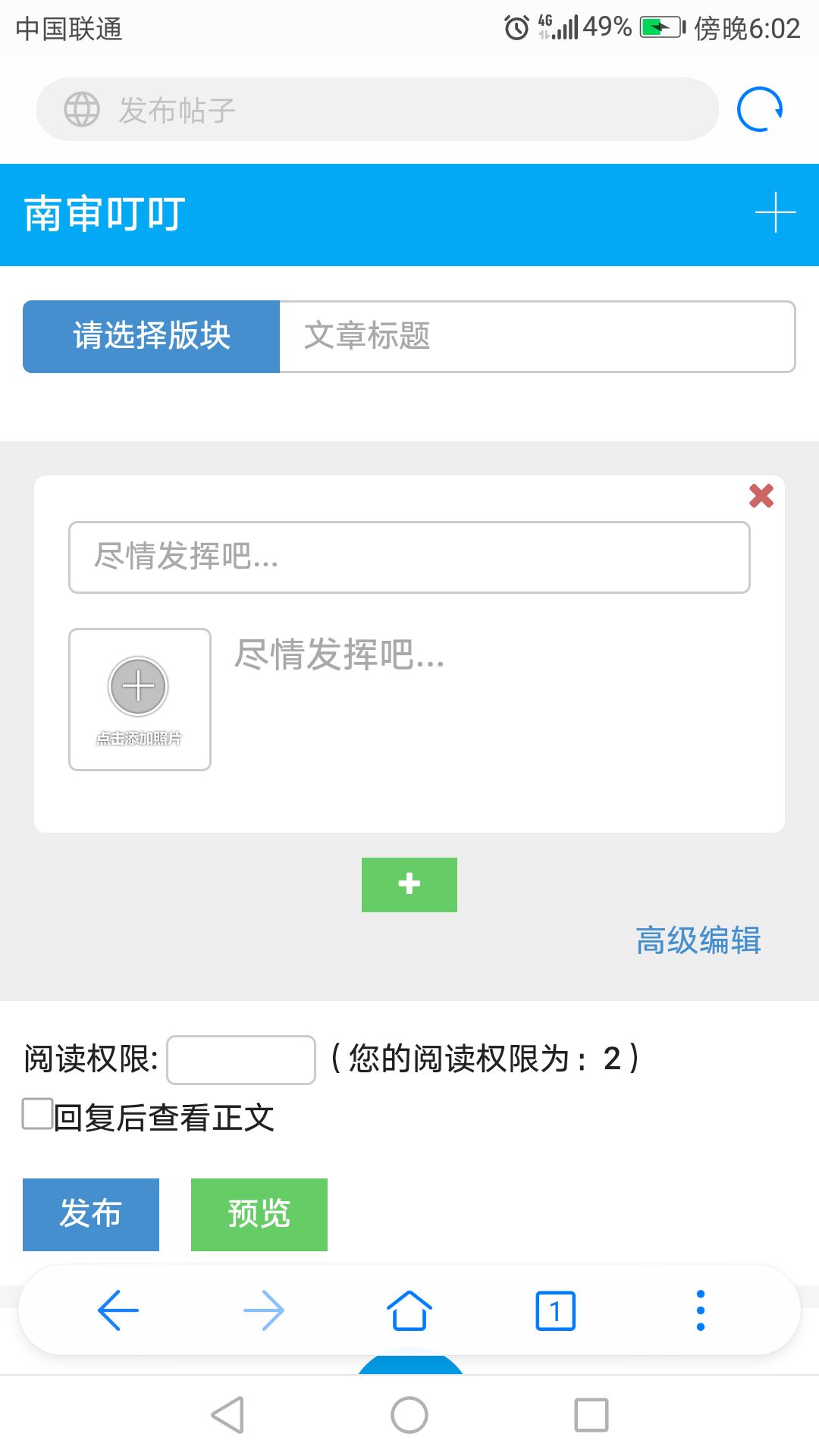Image resolution: width=819 pixels, height=1456 pixels.
Task: Add another content block with the green plus
Action: [x=409, y=884]
